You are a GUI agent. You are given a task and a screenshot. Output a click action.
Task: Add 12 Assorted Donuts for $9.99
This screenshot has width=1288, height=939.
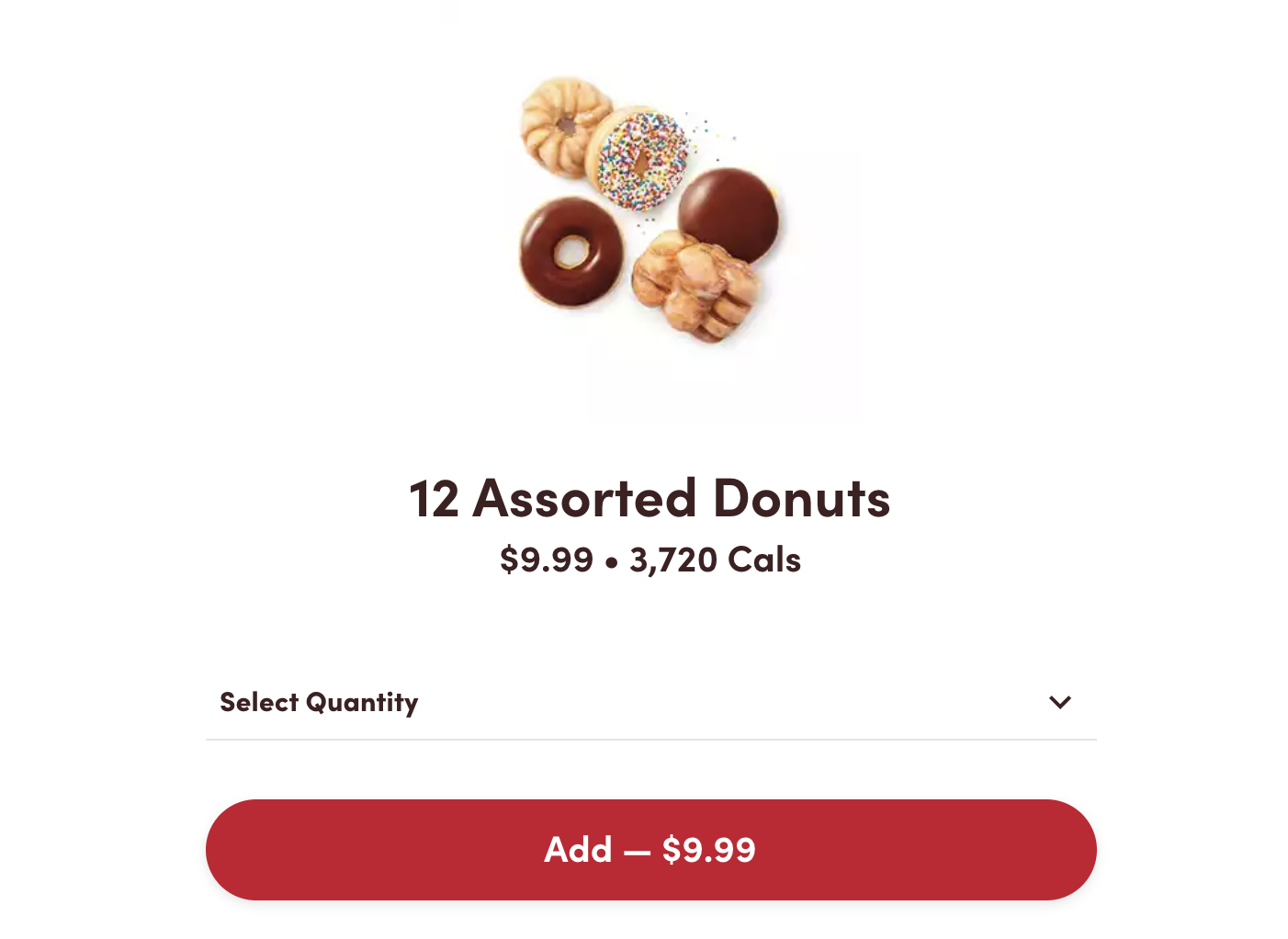coord(650,850)
